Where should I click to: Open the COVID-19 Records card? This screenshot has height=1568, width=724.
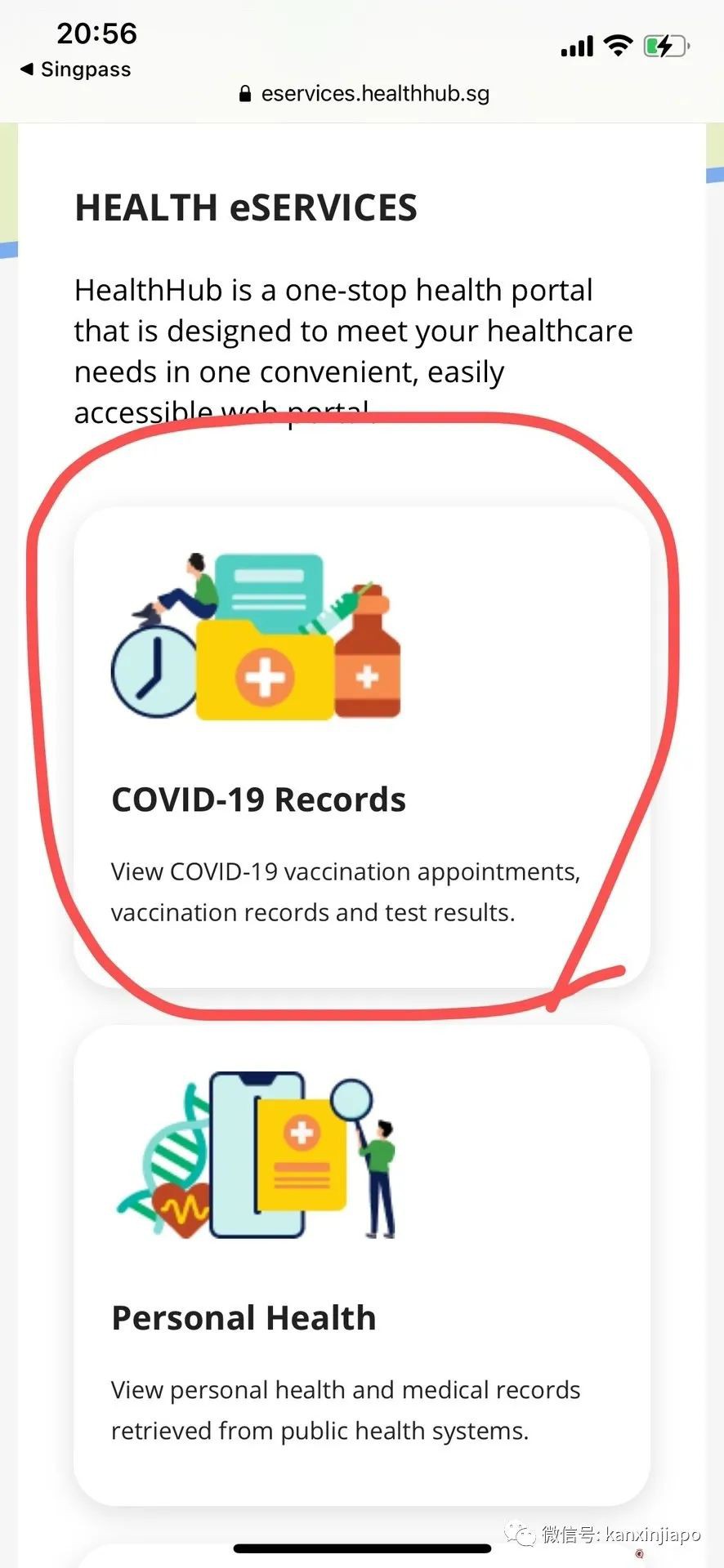pos(361,747)
